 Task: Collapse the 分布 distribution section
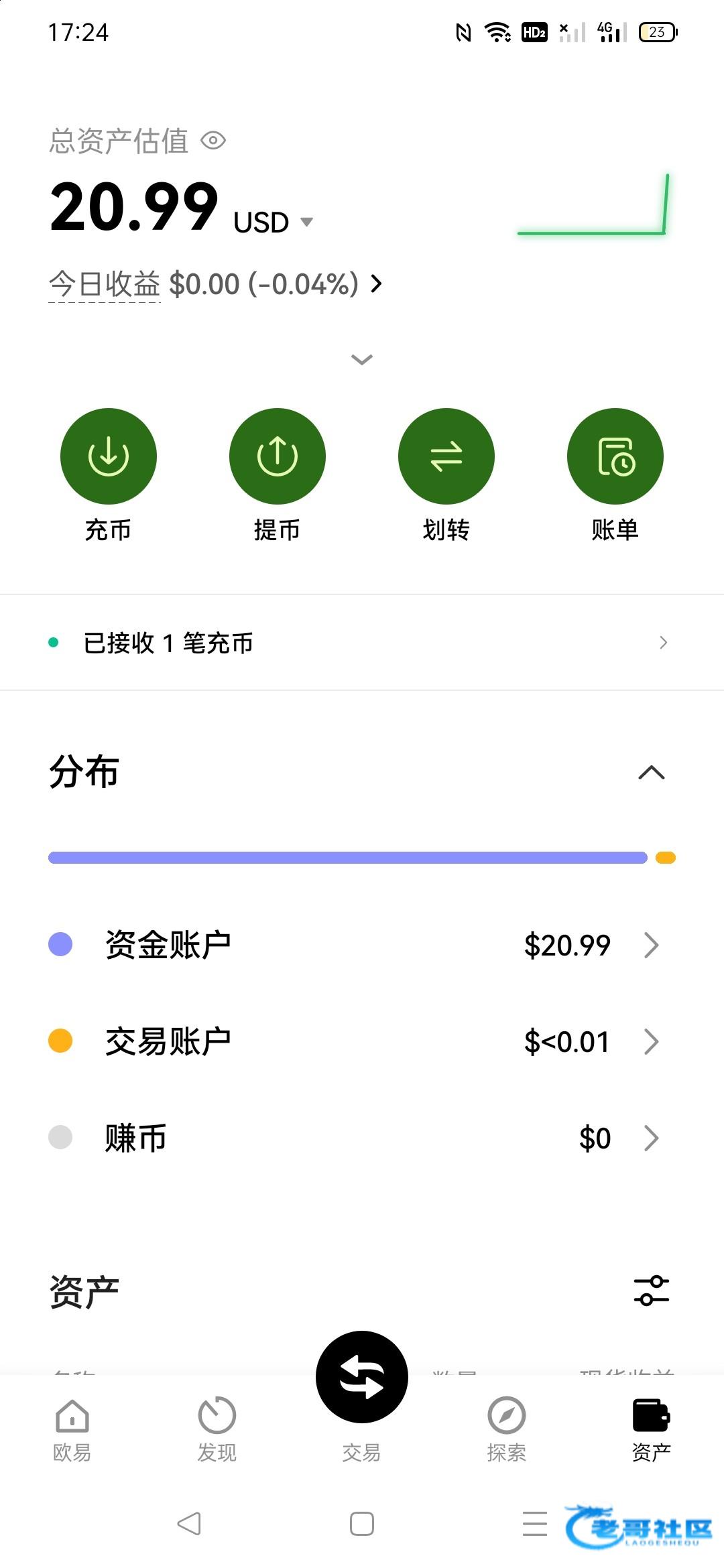(652, 773)
